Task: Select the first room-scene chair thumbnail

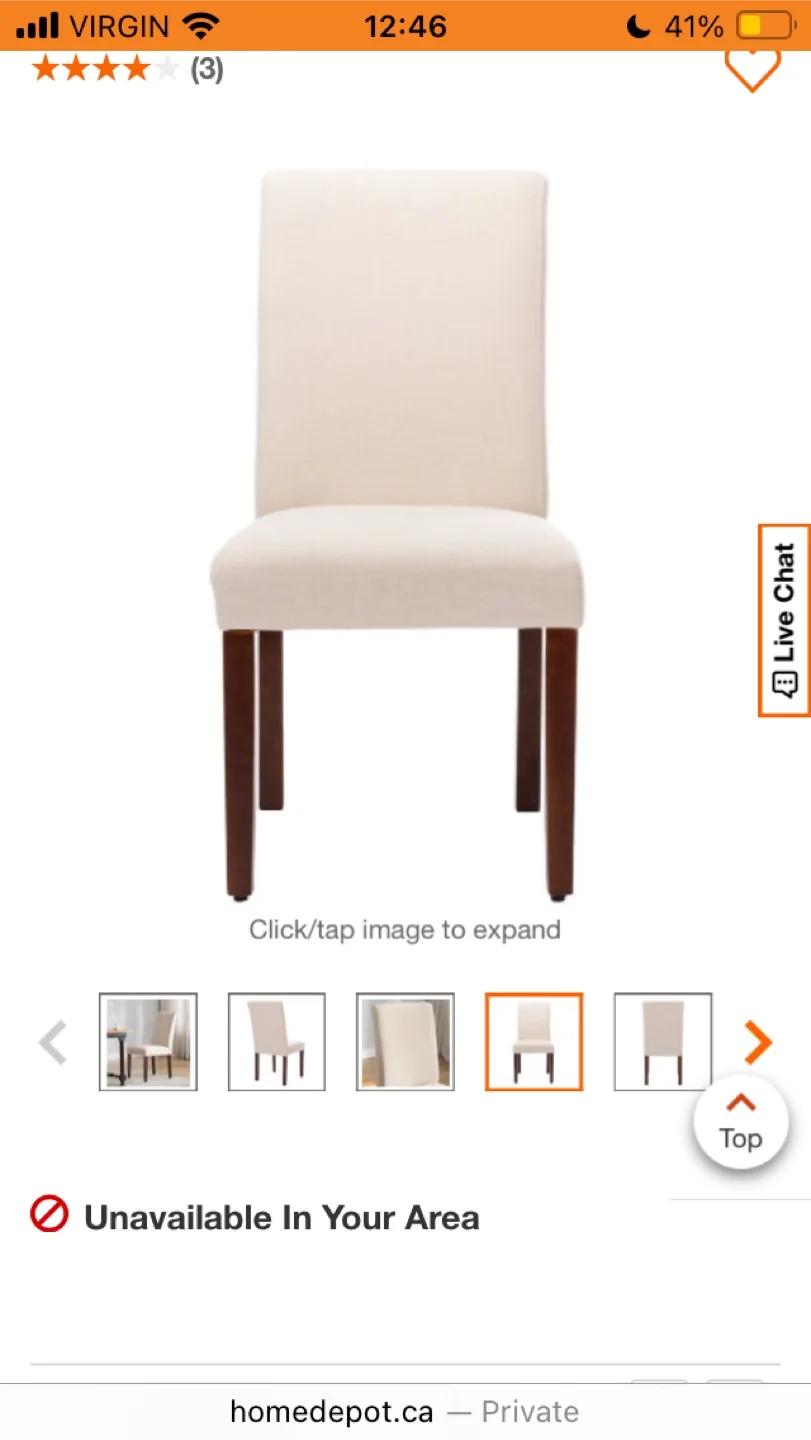Action: click(x=147, y=1041)
